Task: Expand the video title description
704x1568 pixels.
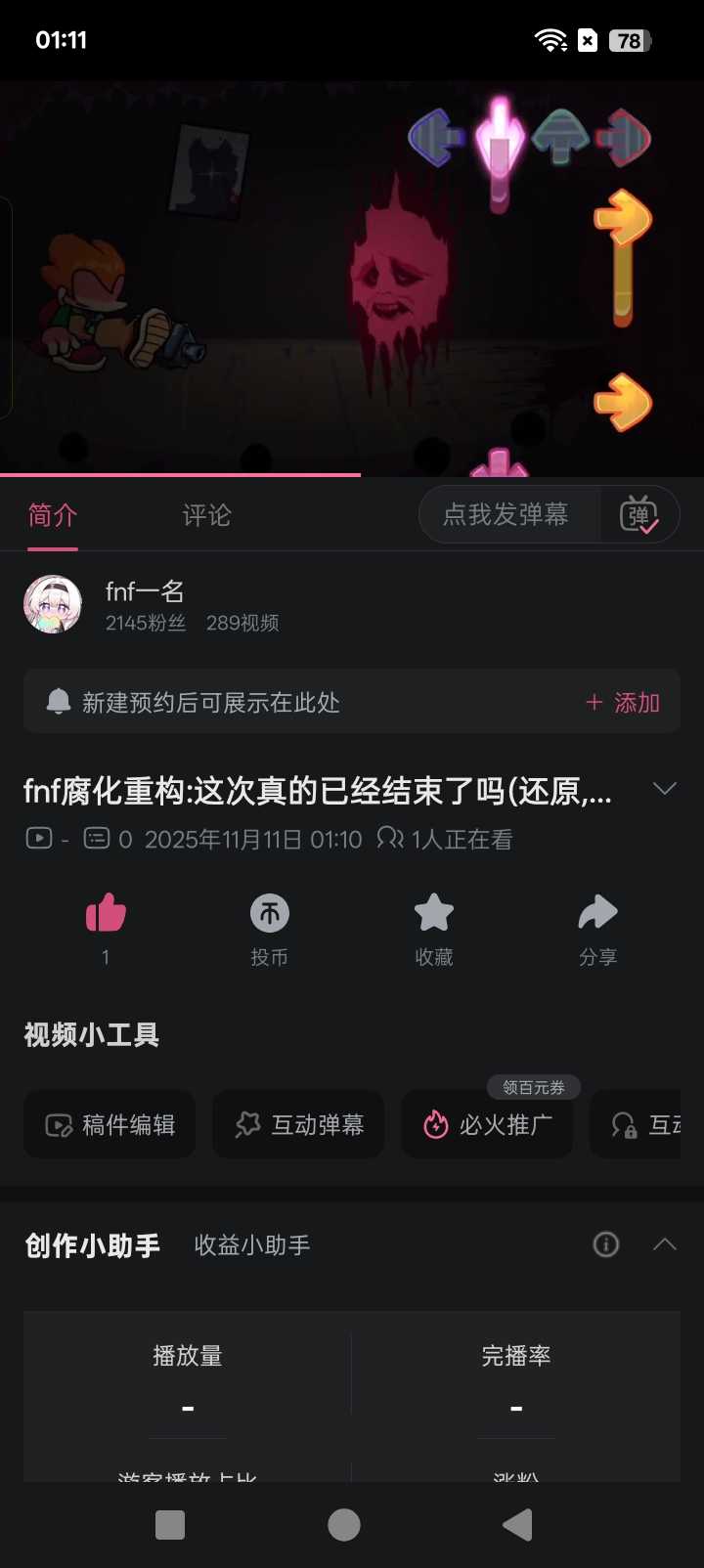Action: tap(665, 789)
